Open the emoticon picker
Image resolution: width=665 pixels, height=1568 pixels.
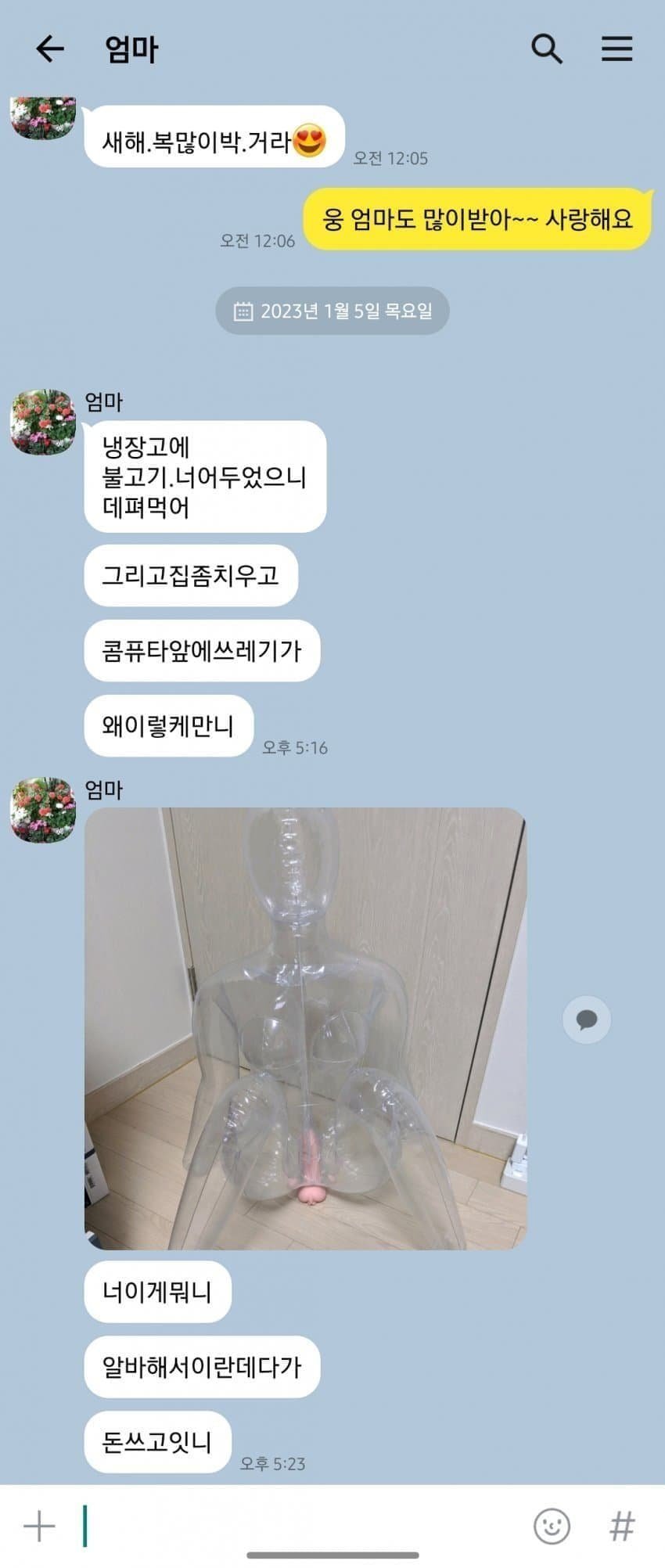coord(552,1527)
